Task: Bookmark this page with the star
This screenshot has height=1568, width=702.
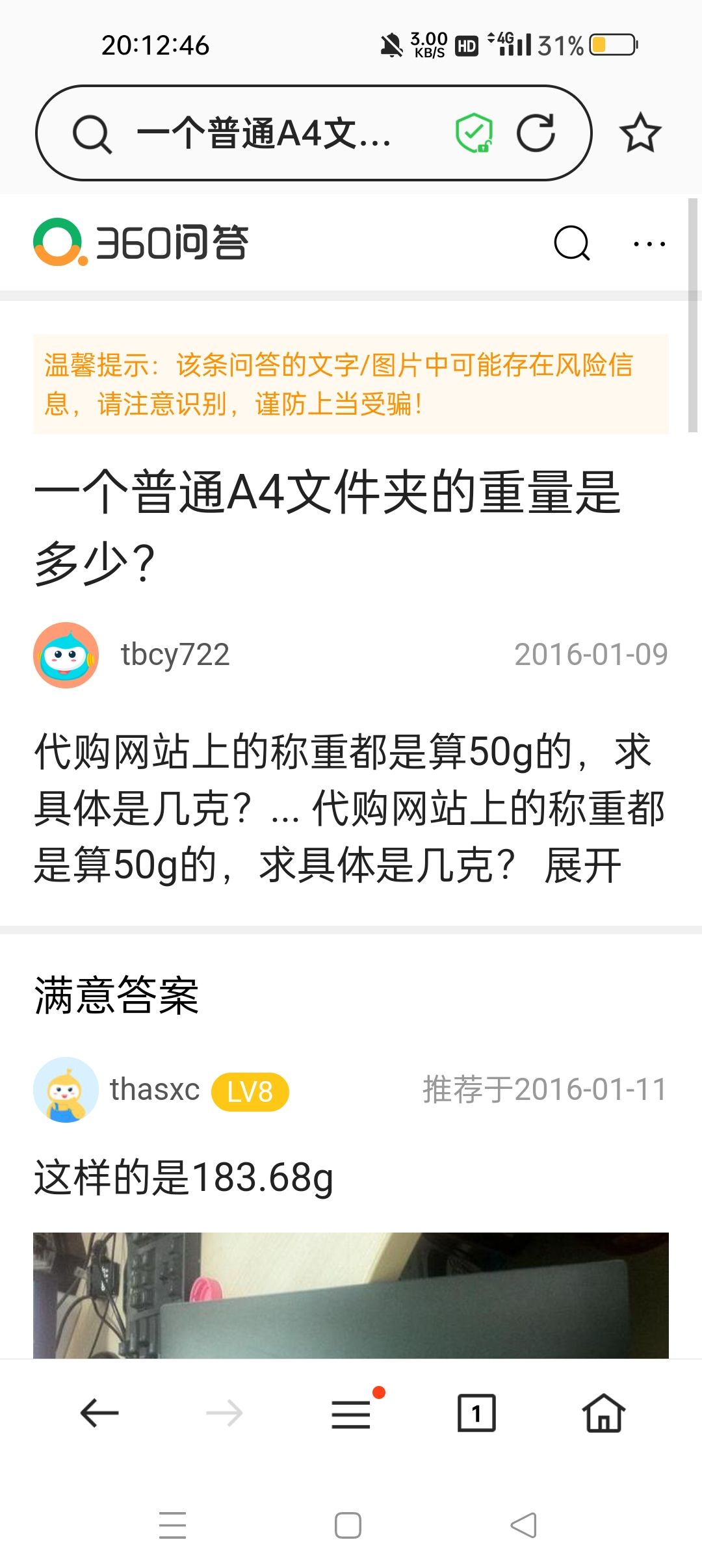Action: (640, 133)
